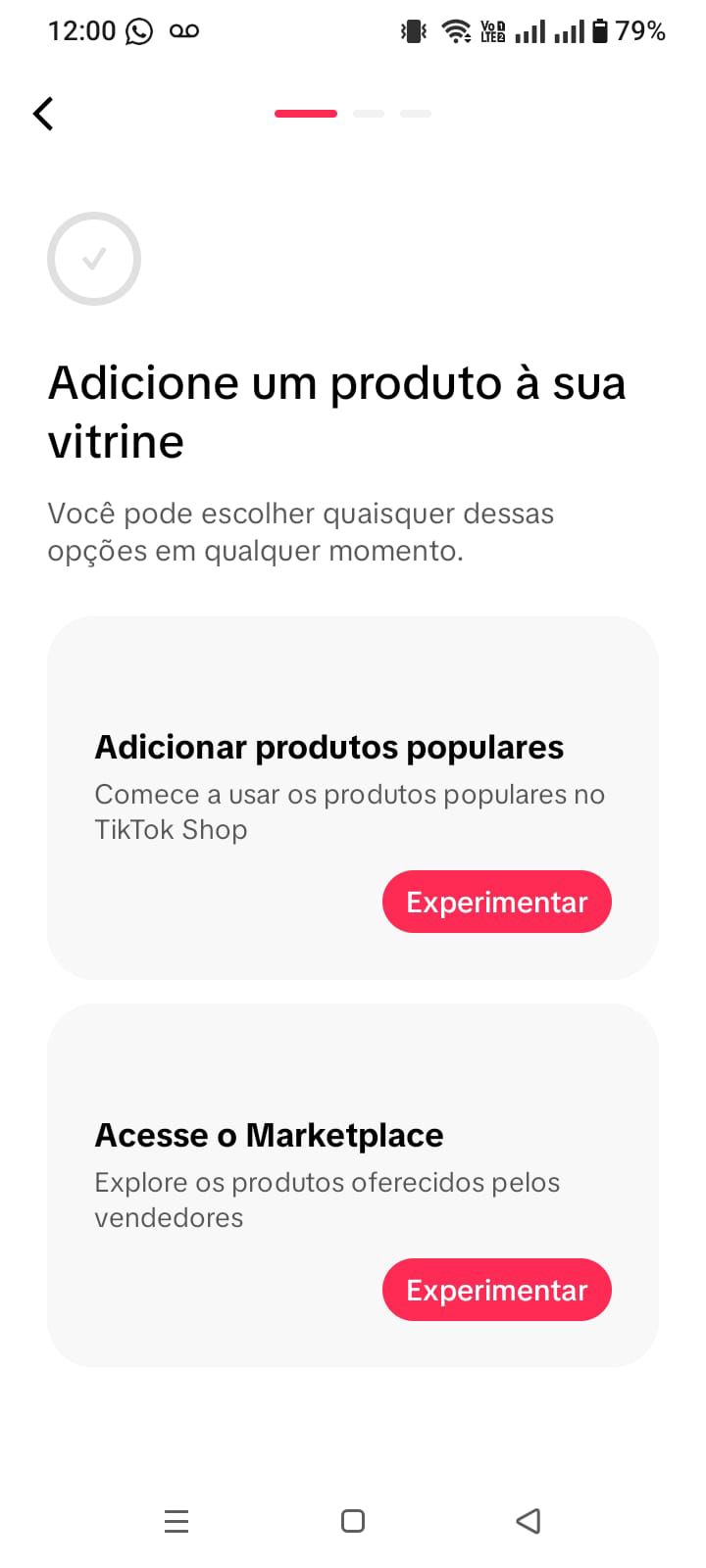This screenshot has height=1568, width=706.
Task: Go back using the top-left arrow
Action: pos(43,114)
